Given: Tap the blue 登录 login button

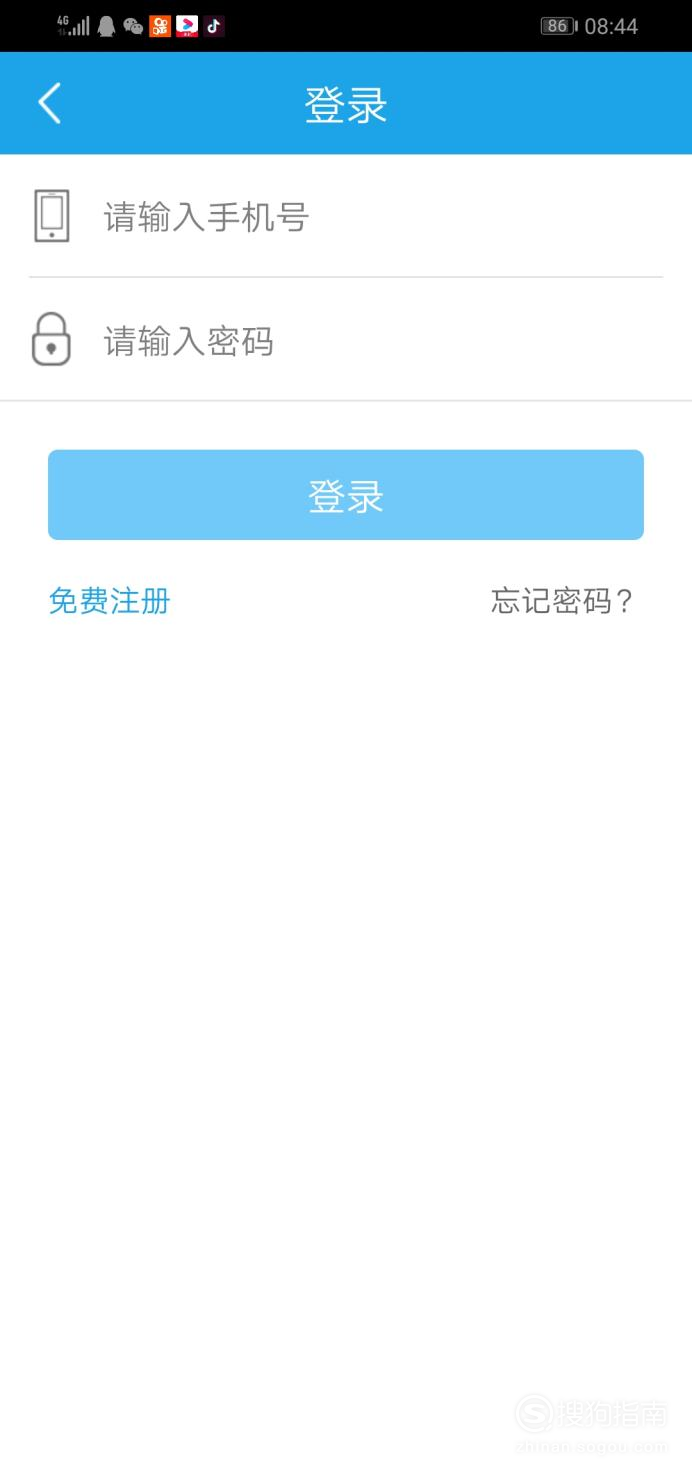Looking at the screenshot, I should (x=346, y=495).
